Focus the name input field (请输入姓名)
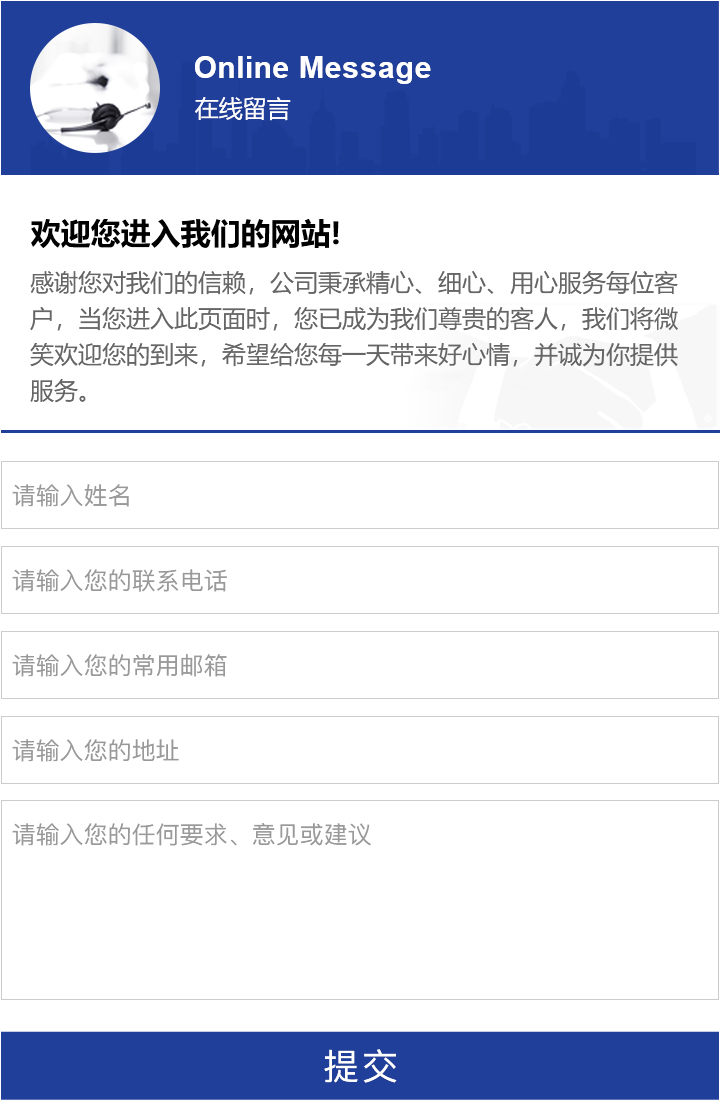 [360, 495]
